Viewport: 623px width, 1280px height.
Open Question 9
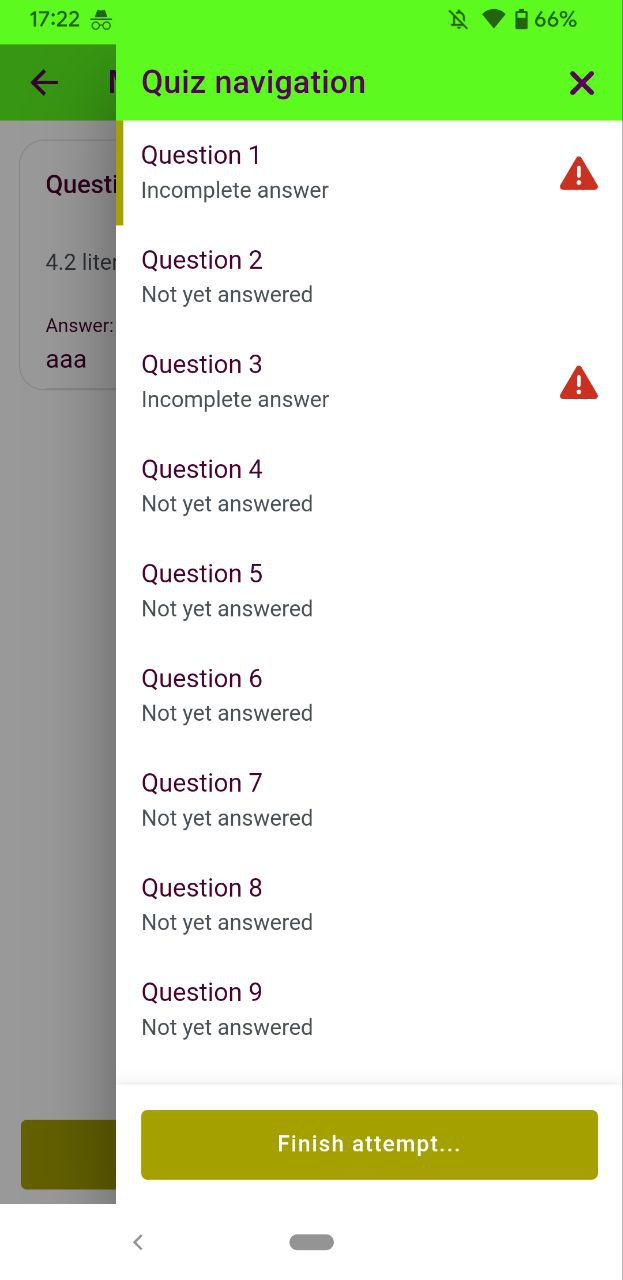point(369,1010)
